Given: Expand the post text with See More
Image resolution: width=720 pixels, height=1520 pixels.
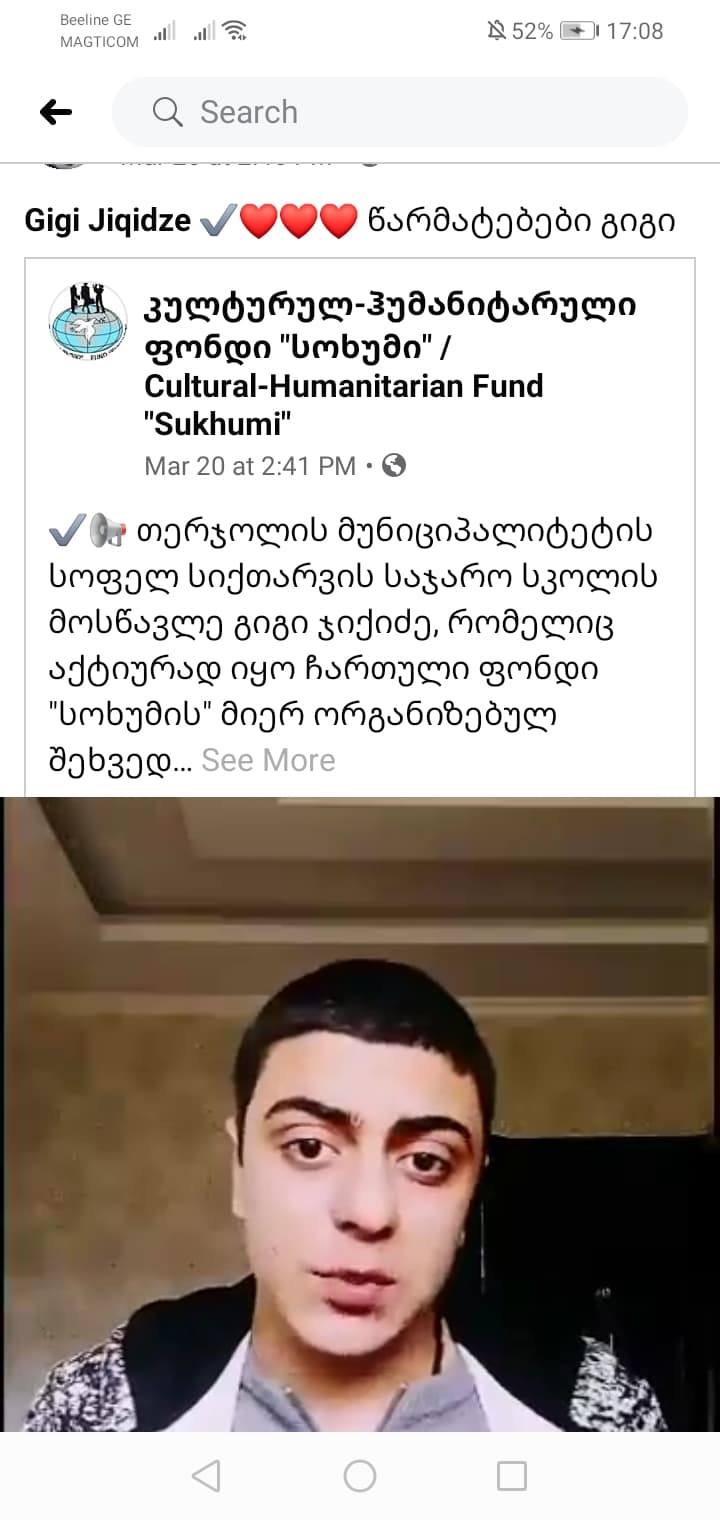Looking at the screenshot, I should tap(268, 760).
